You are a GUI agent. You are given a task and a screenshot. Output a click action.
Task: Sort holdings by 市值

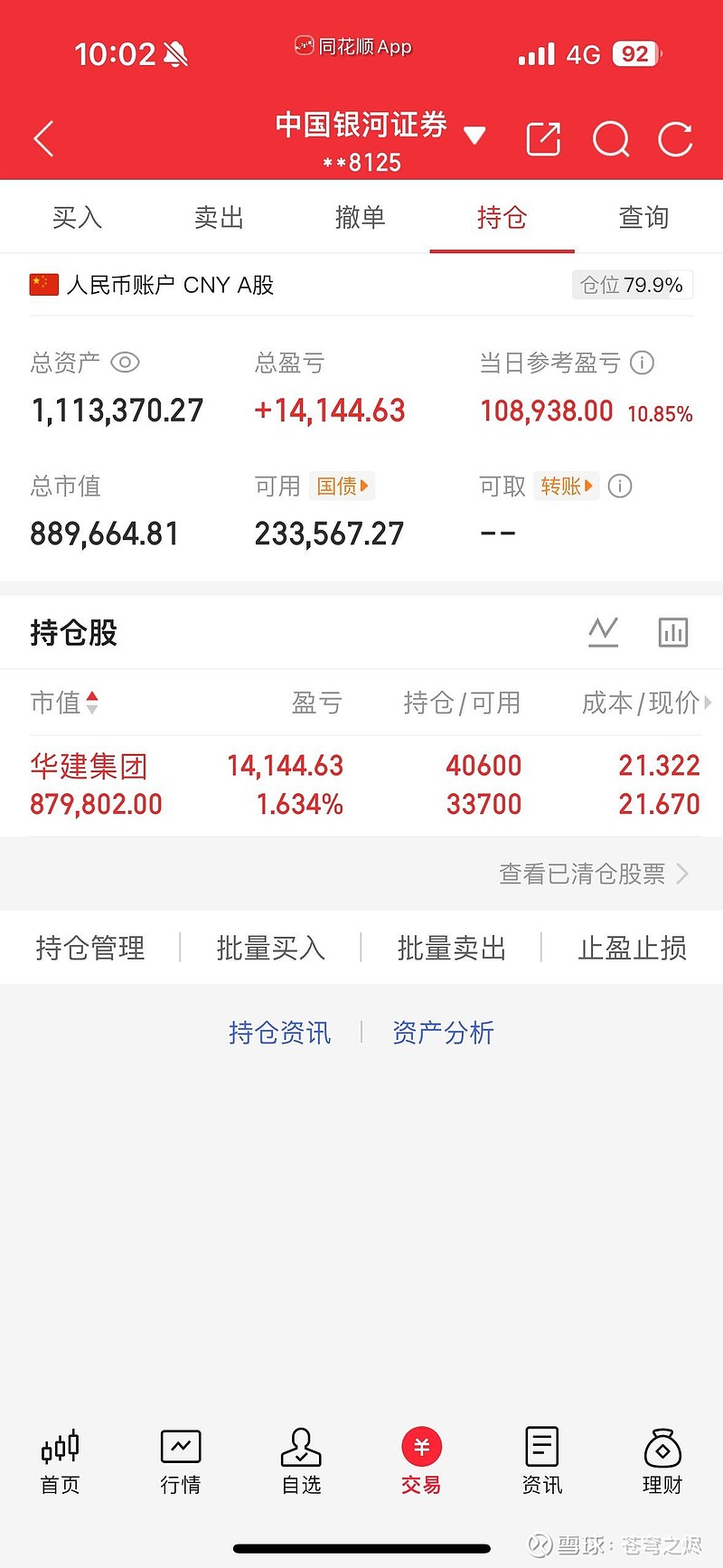(x=64, y=703)
